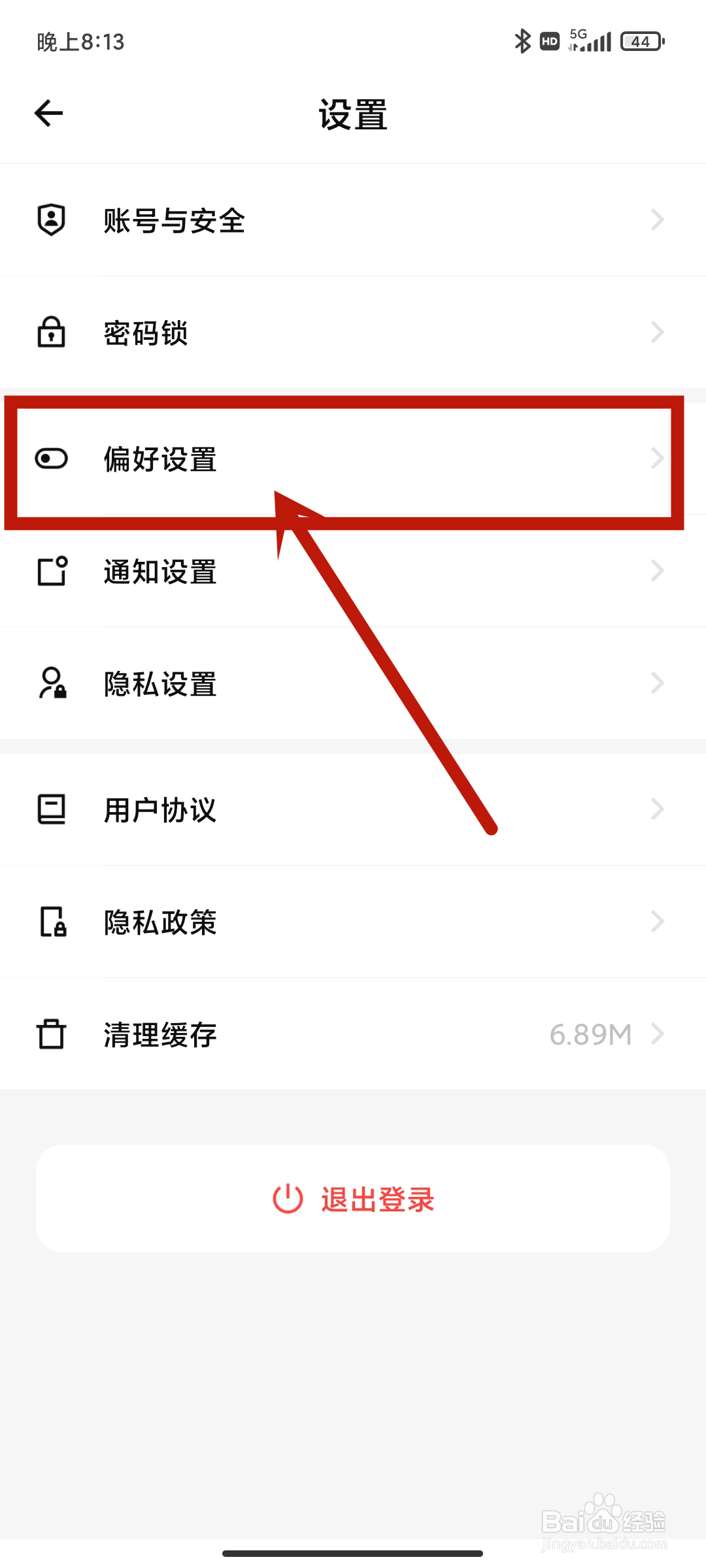Select the shield icon beside 账号与安全

51,220
